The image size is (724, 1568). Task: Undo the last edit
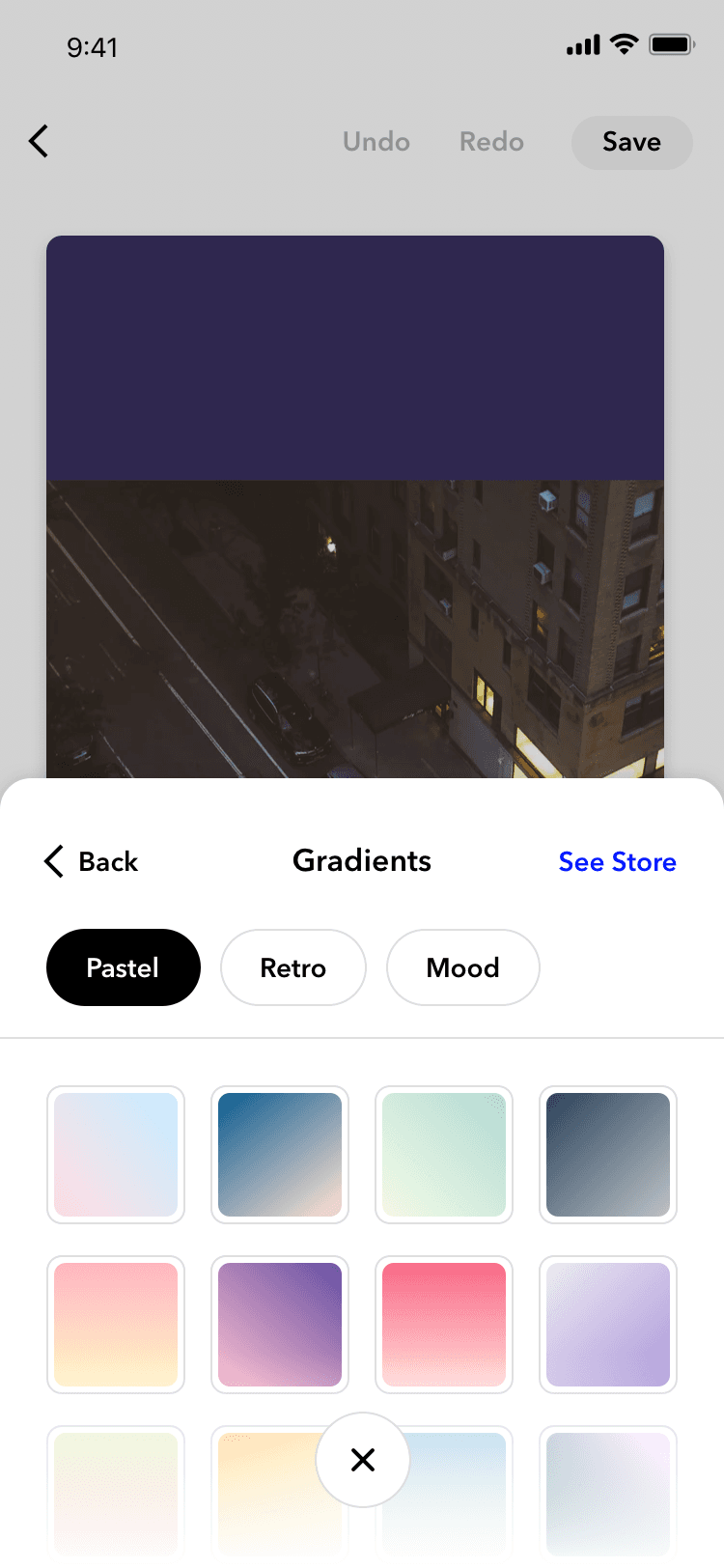[x=376, y=142]
